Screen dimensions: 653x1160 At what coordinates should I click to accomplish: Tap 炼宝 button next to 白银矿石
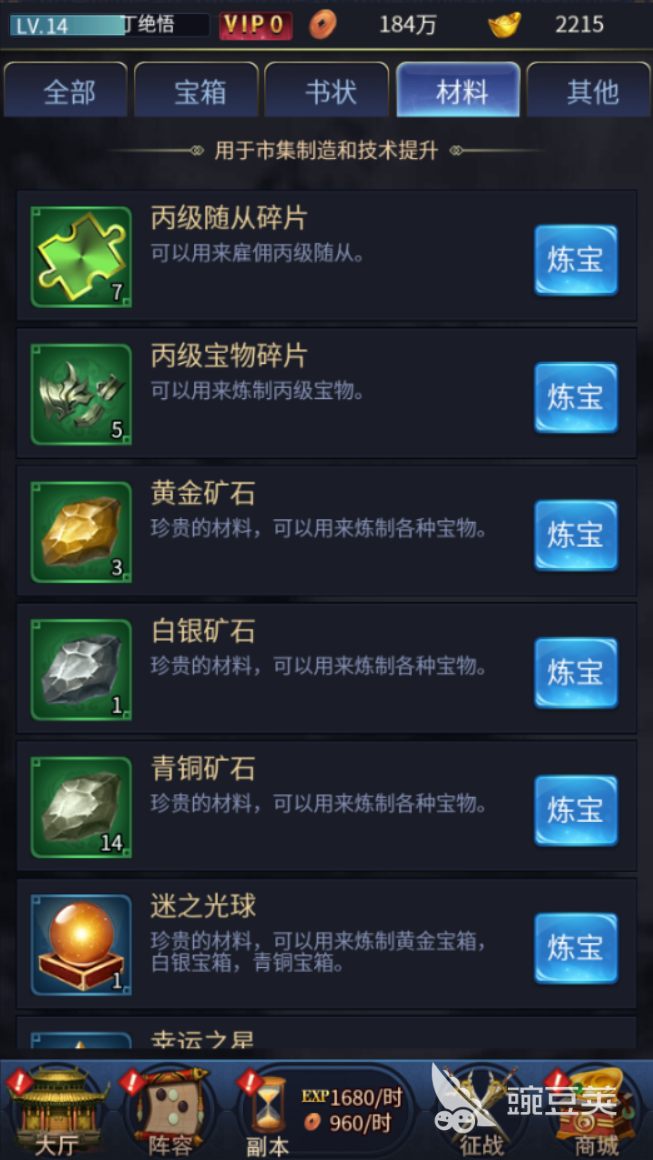575,673
